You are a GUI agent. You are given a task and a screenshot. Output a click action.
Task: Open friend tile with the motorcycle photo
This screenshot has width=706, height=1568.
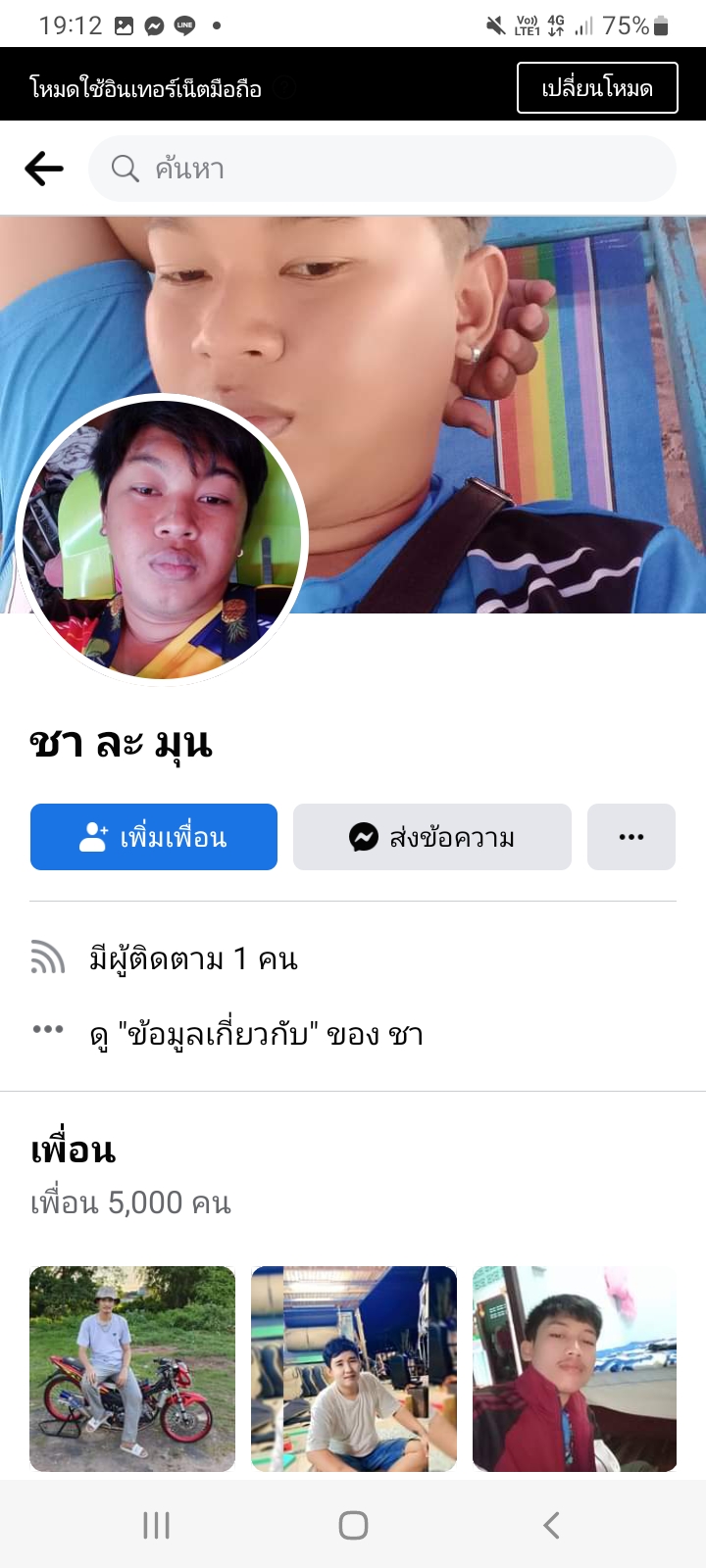pyautogui.click(x=132, y=1369)
